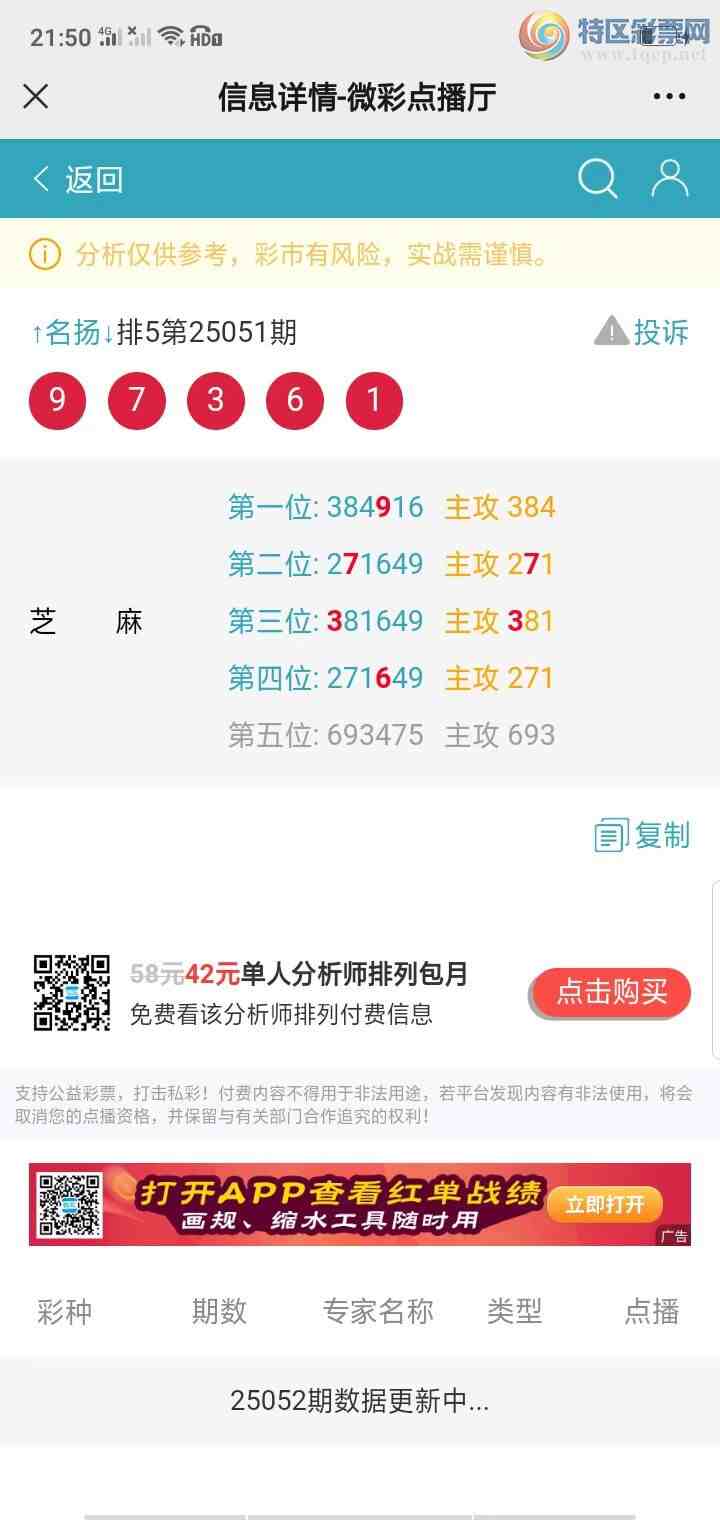Image resolution: width=720 pixels, height=1520 pixels.
Task: Open the 期数 selection dropdown
Action: [x=218, y=1312]
